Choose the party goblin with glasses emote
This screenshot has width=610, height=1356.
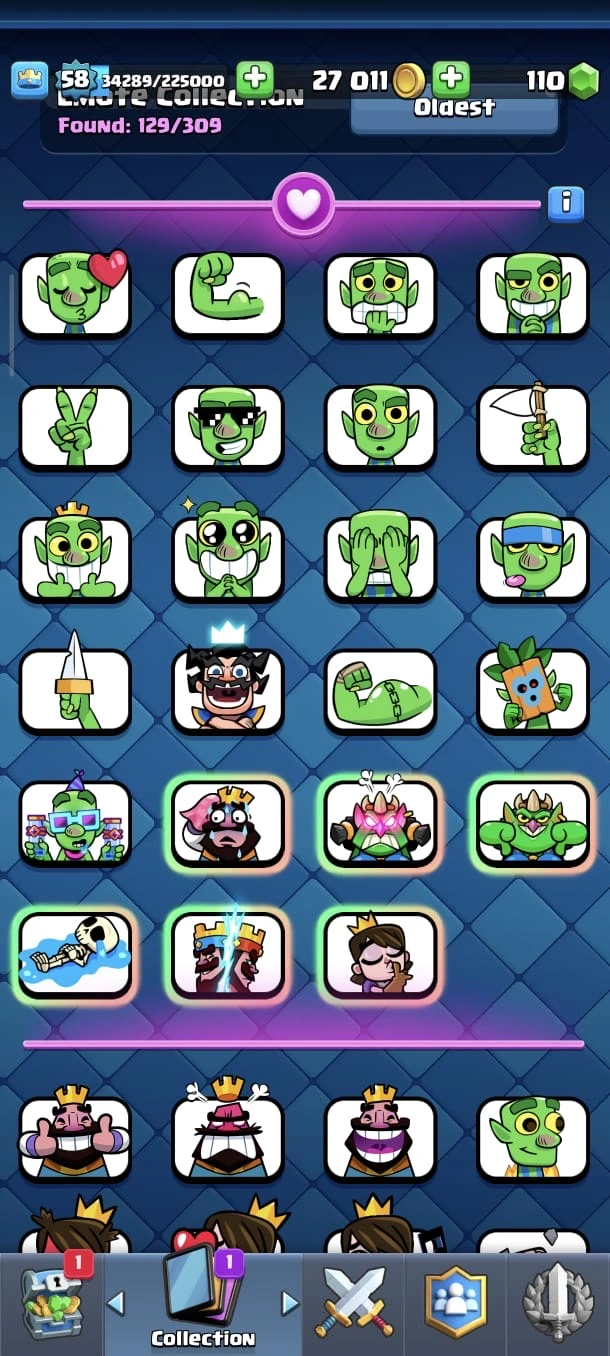click(76, 823)
